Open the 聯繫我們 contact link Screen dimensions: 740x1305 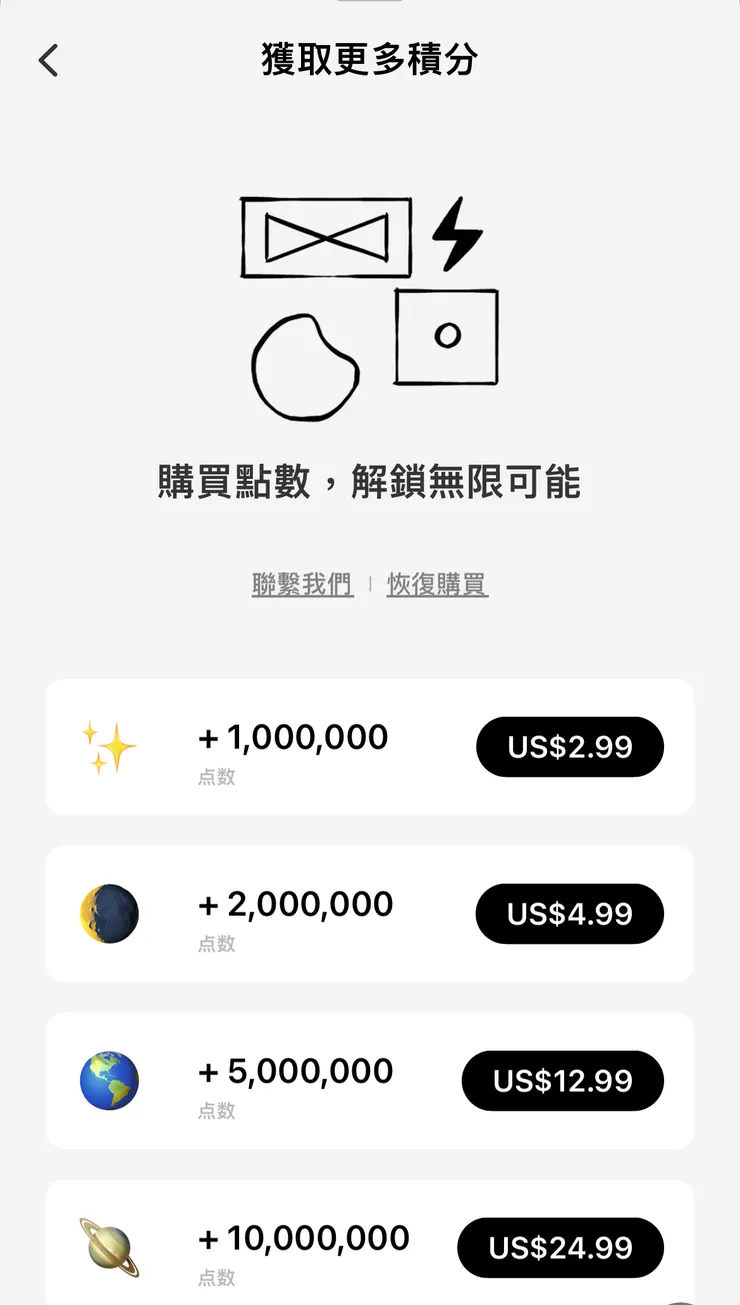point(302,584)
